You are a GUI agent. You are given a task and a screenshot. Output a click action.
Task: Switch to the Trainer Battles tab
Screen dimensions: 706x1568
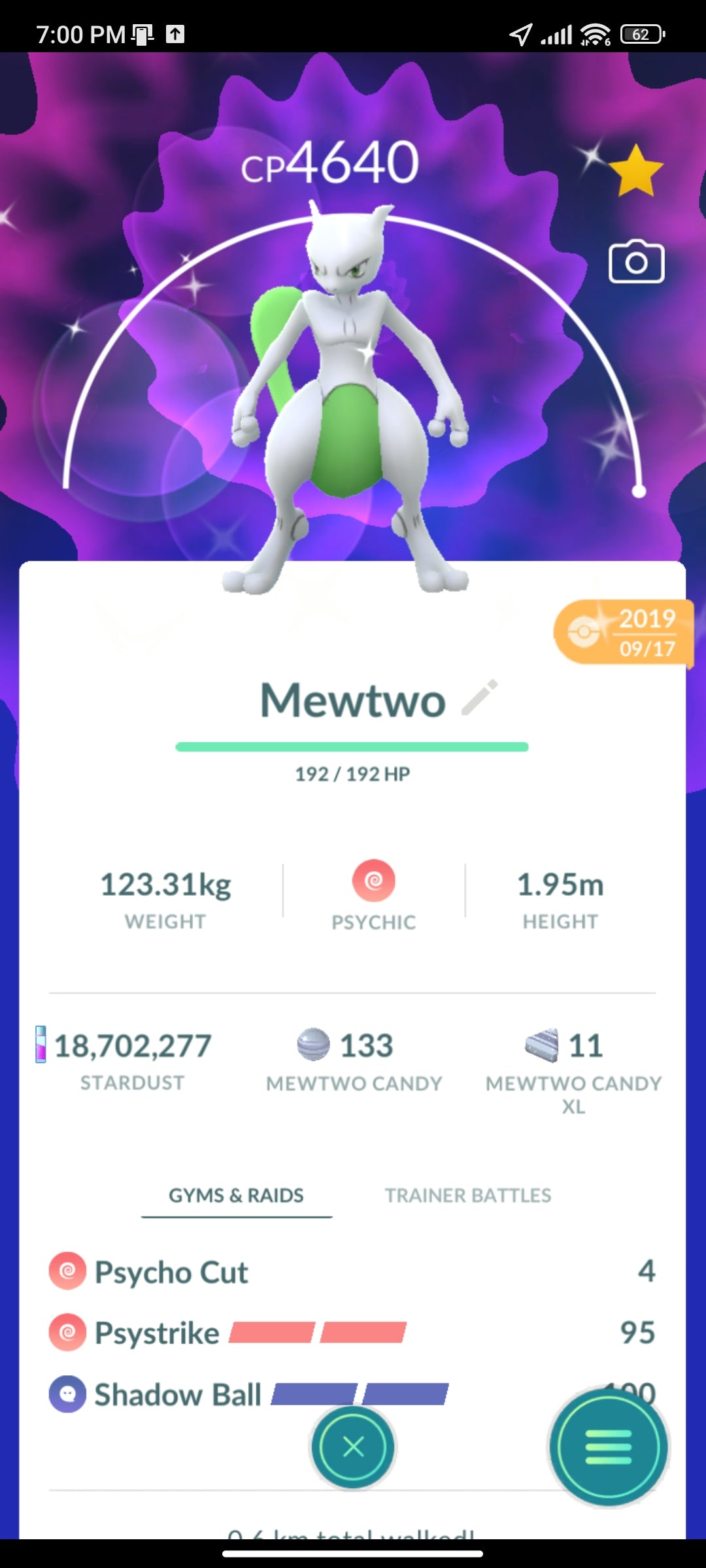(x=468, y=1196)
